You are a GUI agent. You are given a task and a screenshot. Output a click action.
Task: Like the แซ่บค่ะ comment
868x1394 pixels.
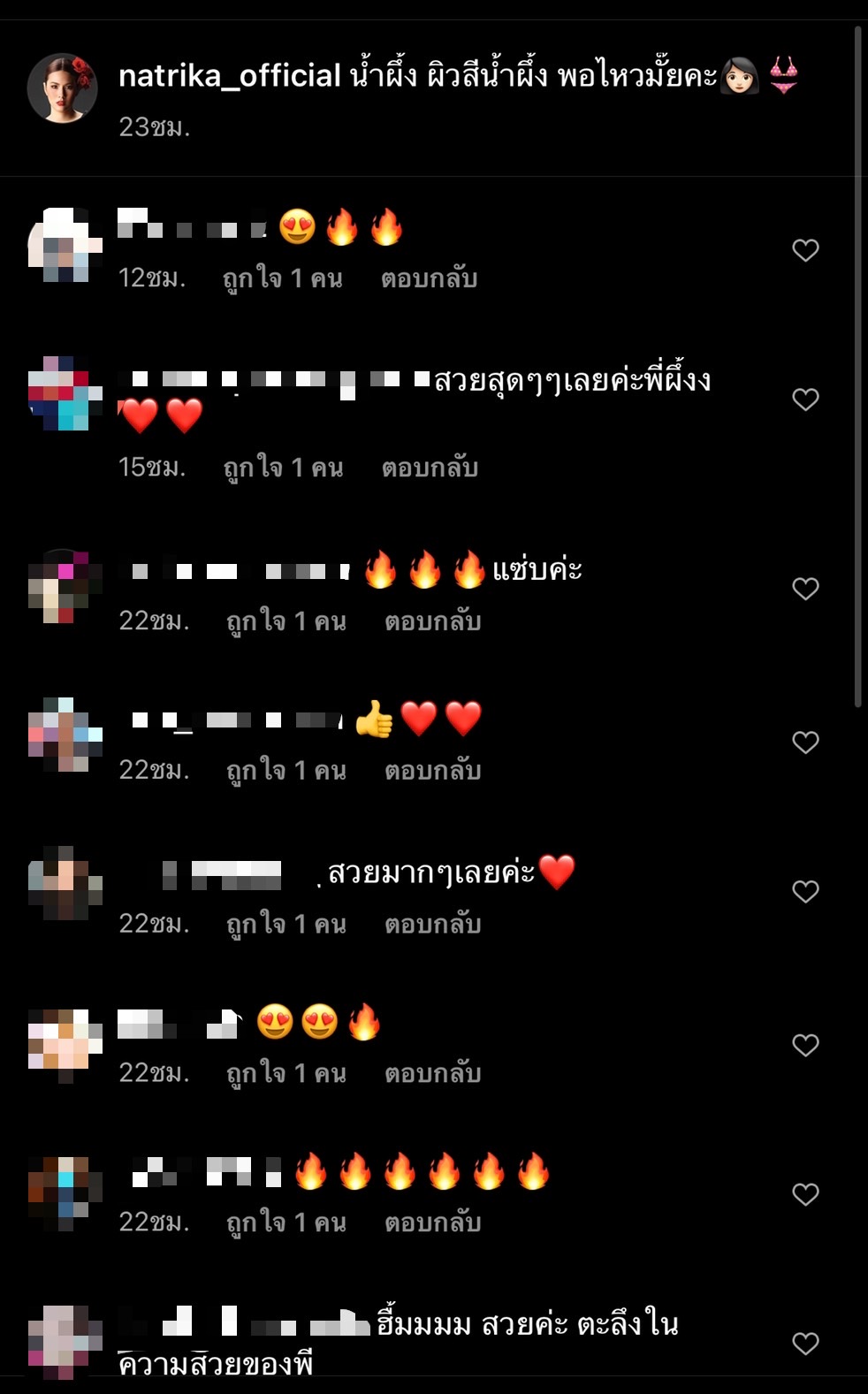point(804,589)
